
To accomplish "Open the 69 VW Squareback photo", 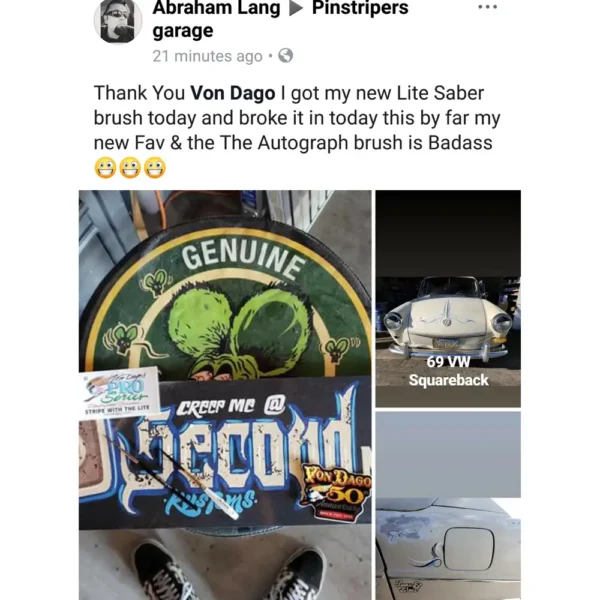I will click(x=447, y=298).
